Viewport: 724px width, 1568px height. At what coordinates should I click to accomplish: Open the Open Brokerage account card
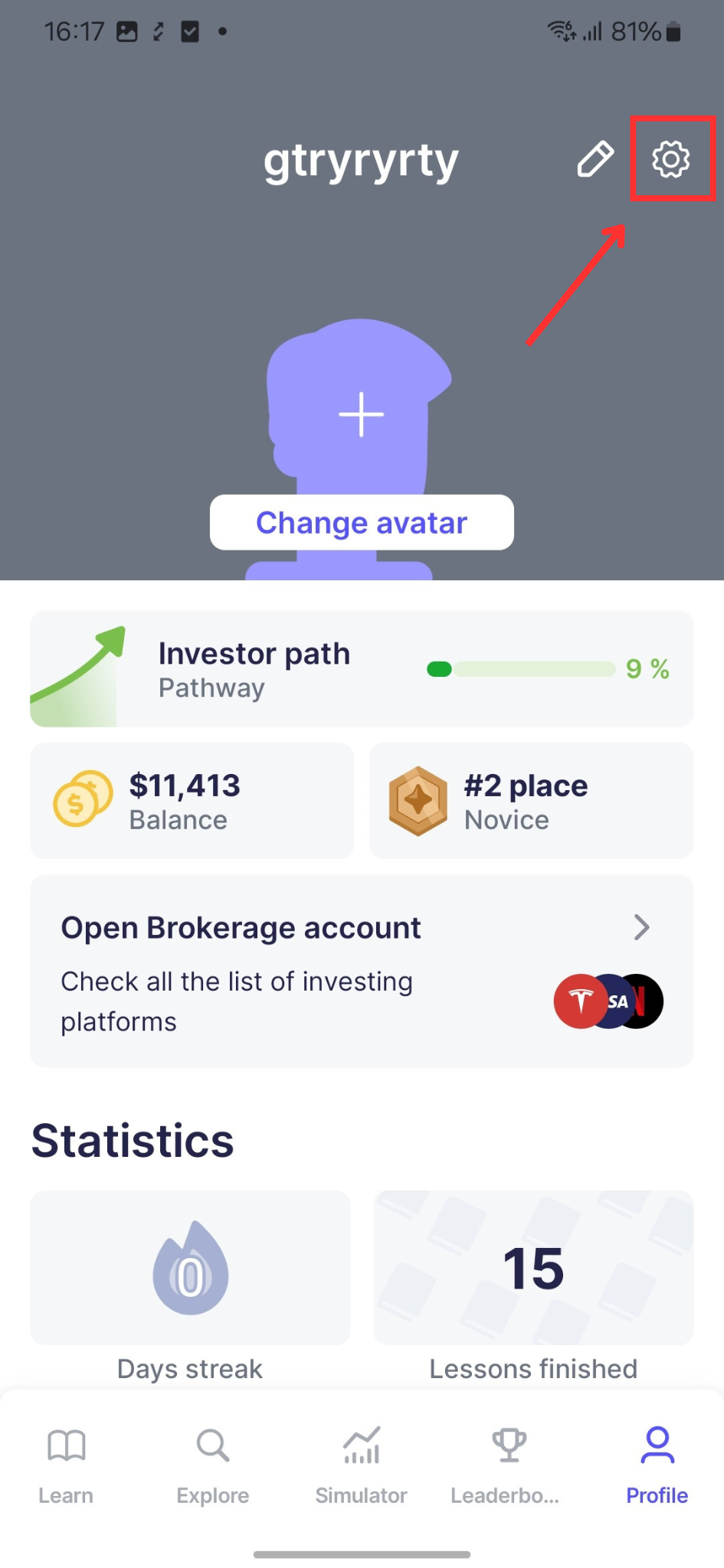pos(362,971)
